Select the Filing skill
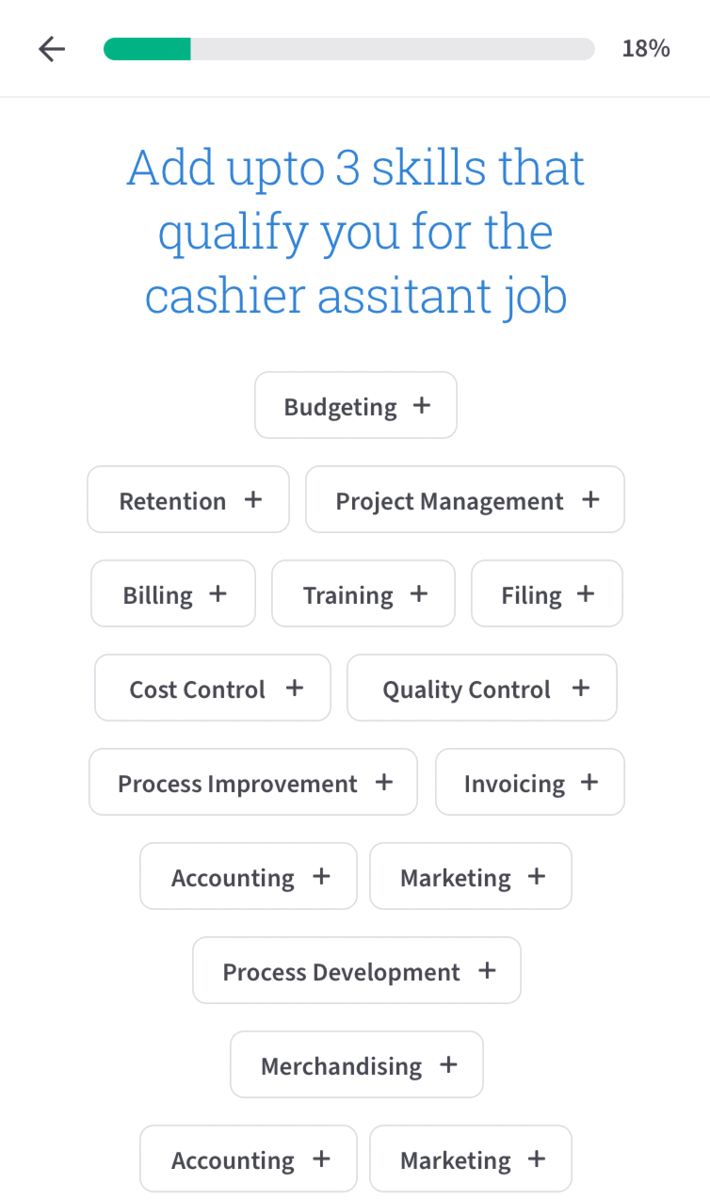 [x=547, y=594]
